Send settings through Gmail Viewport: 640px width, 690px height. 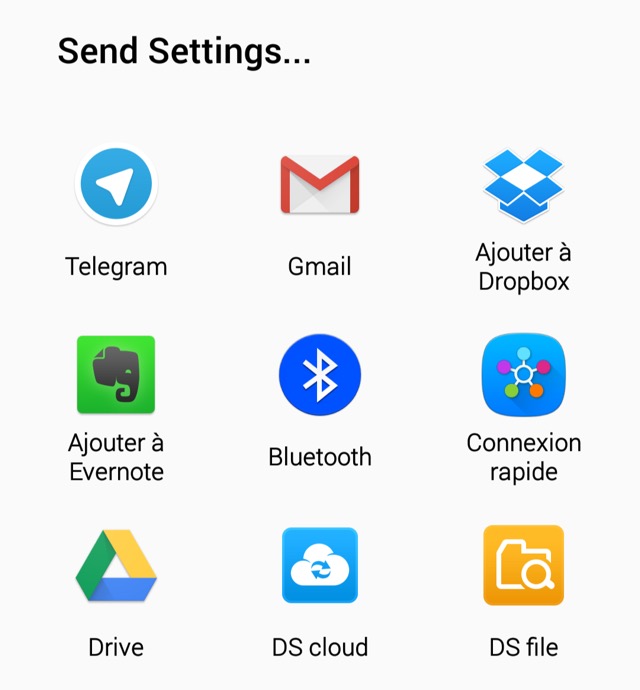click(x=319, y=186)
